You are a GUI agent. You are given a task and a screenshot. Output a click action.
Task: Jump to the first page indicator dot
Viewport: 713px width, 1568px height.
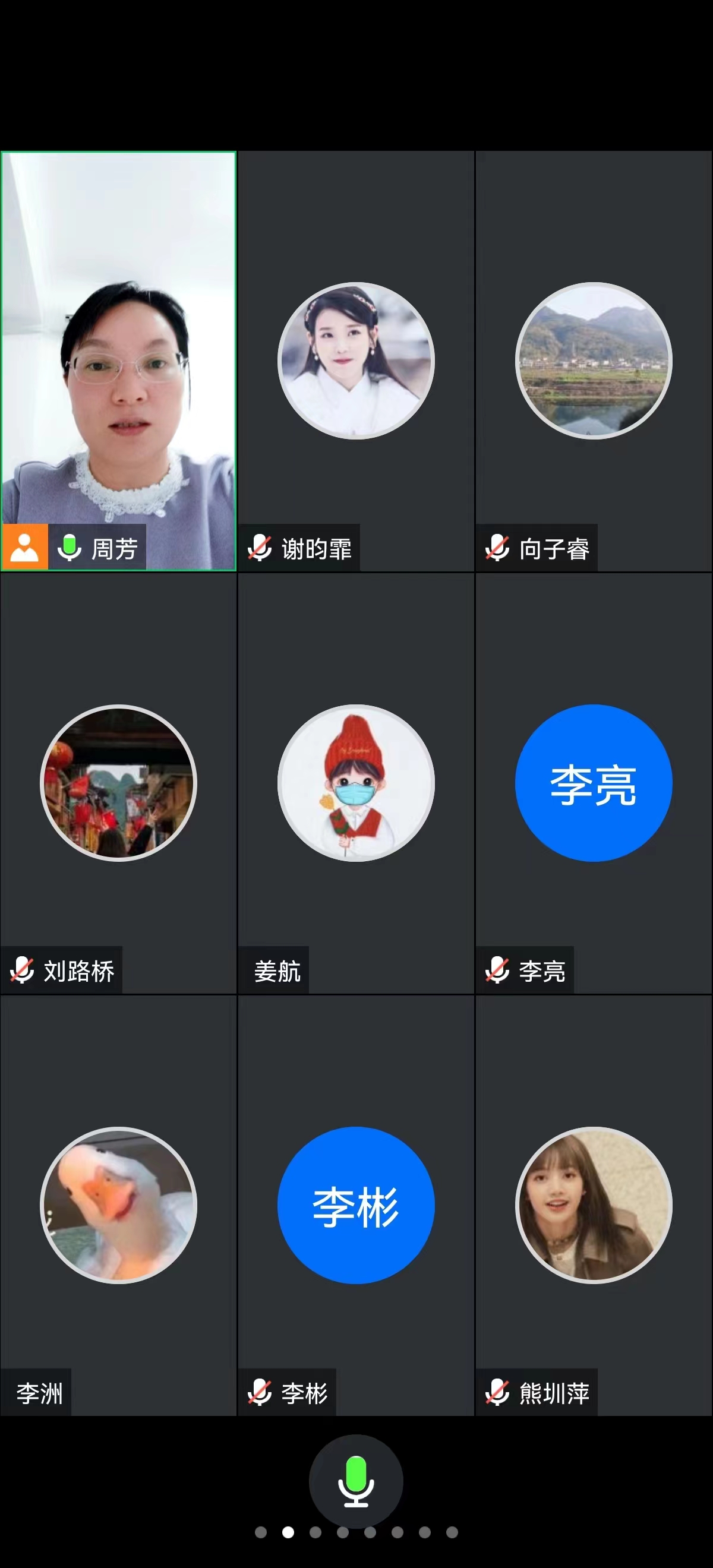tap(261, 1532)
